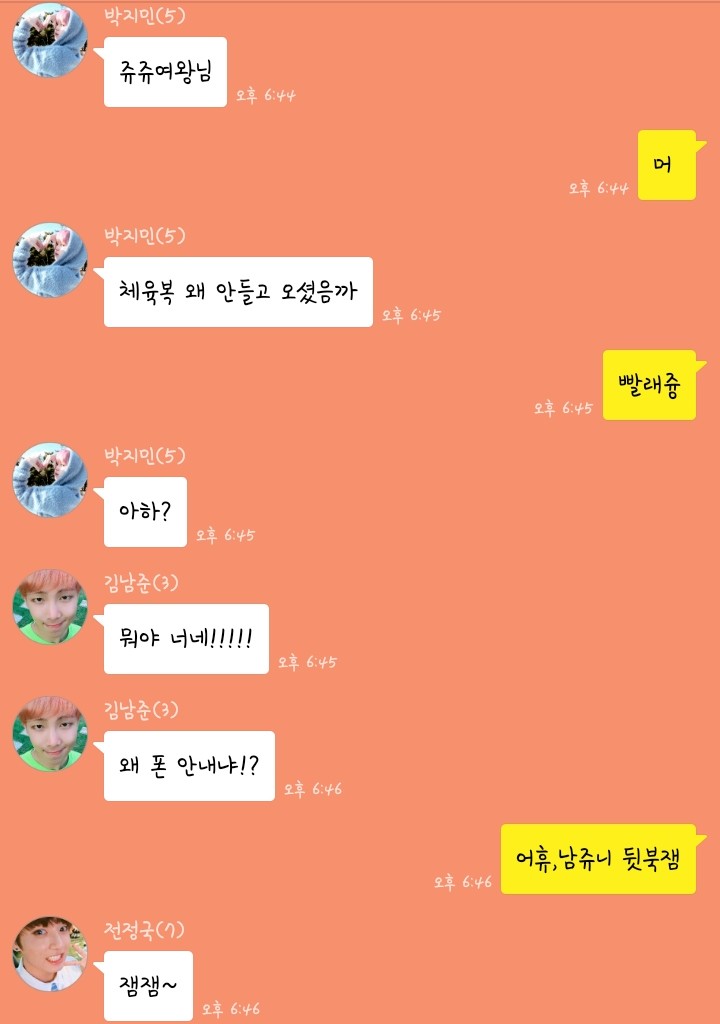Open 김남준's avatar next to 뭐야 너네!!!!! message

point(50,607)
